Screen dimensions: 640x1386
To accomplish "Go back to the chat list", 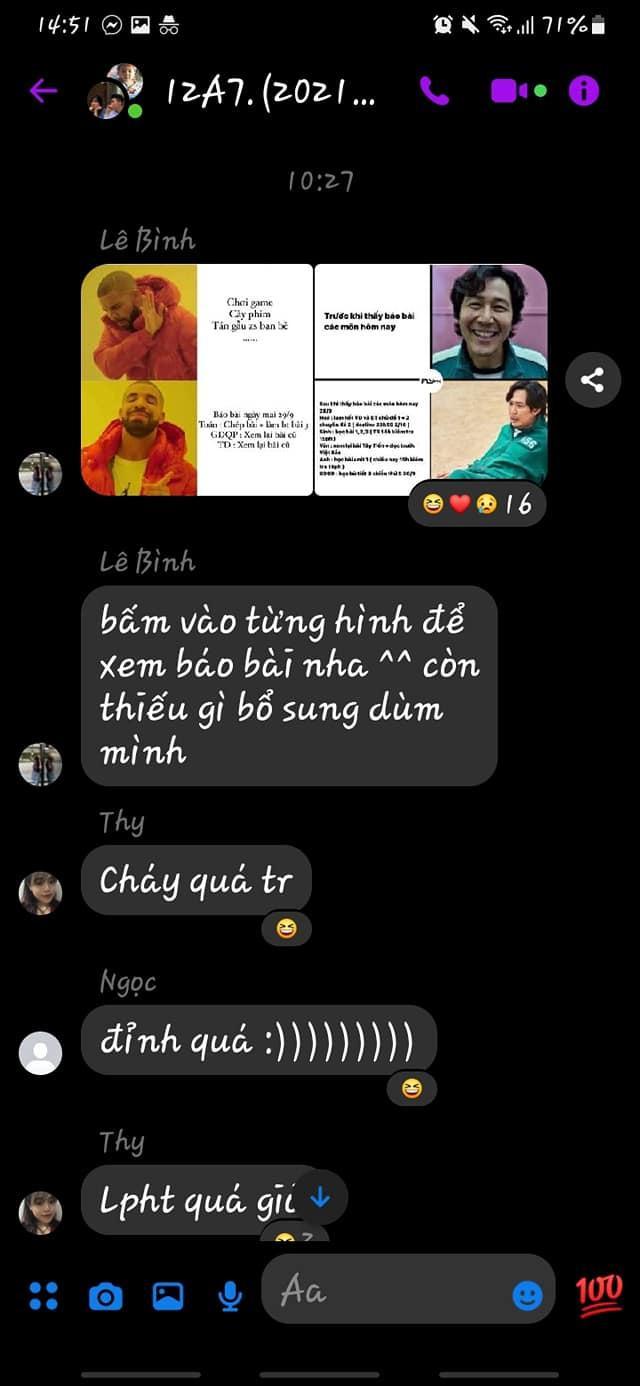I will [x=43, y=92].
